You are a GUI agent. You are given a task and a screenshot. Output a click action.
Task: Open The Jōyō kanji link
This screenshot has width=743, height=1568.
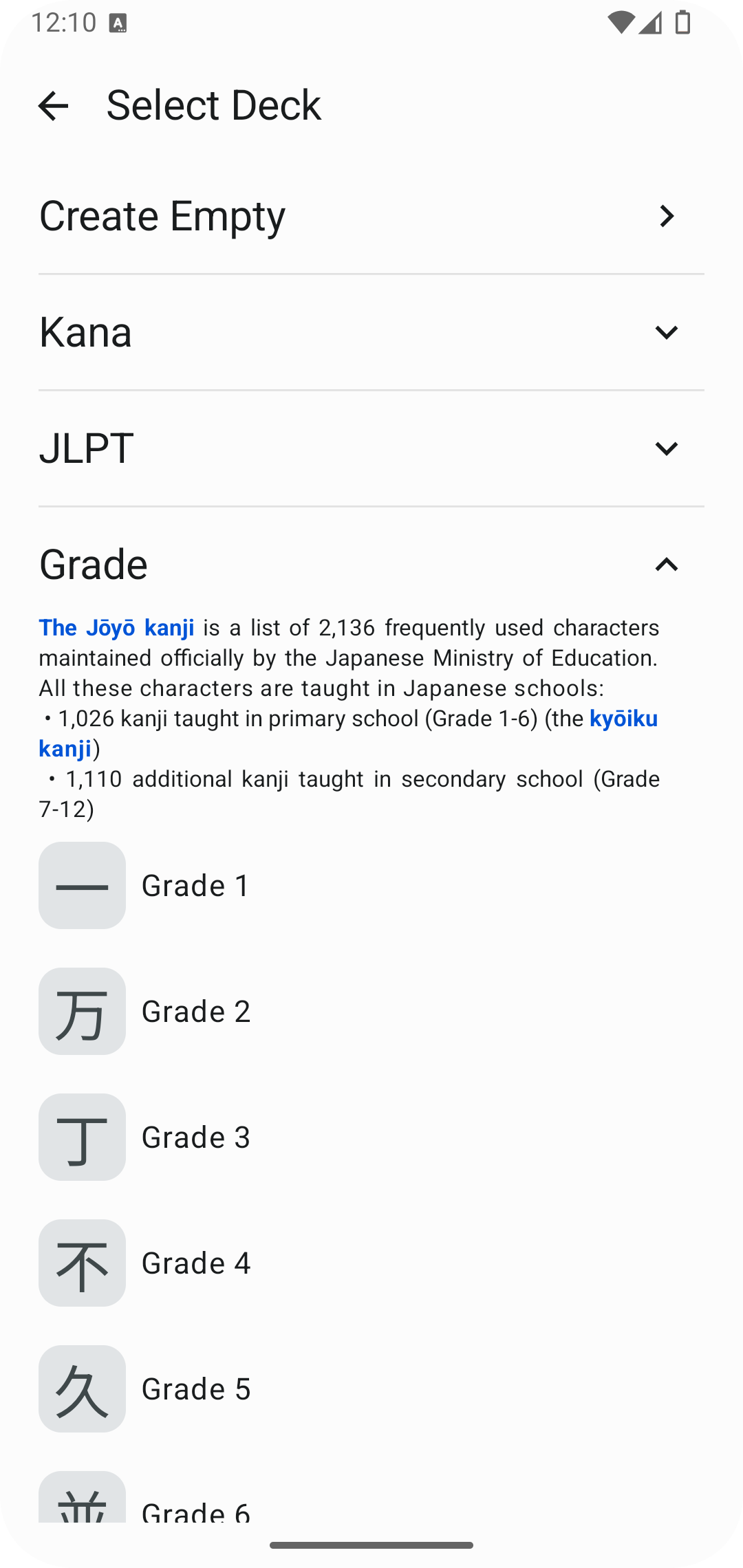coord(116,628)
